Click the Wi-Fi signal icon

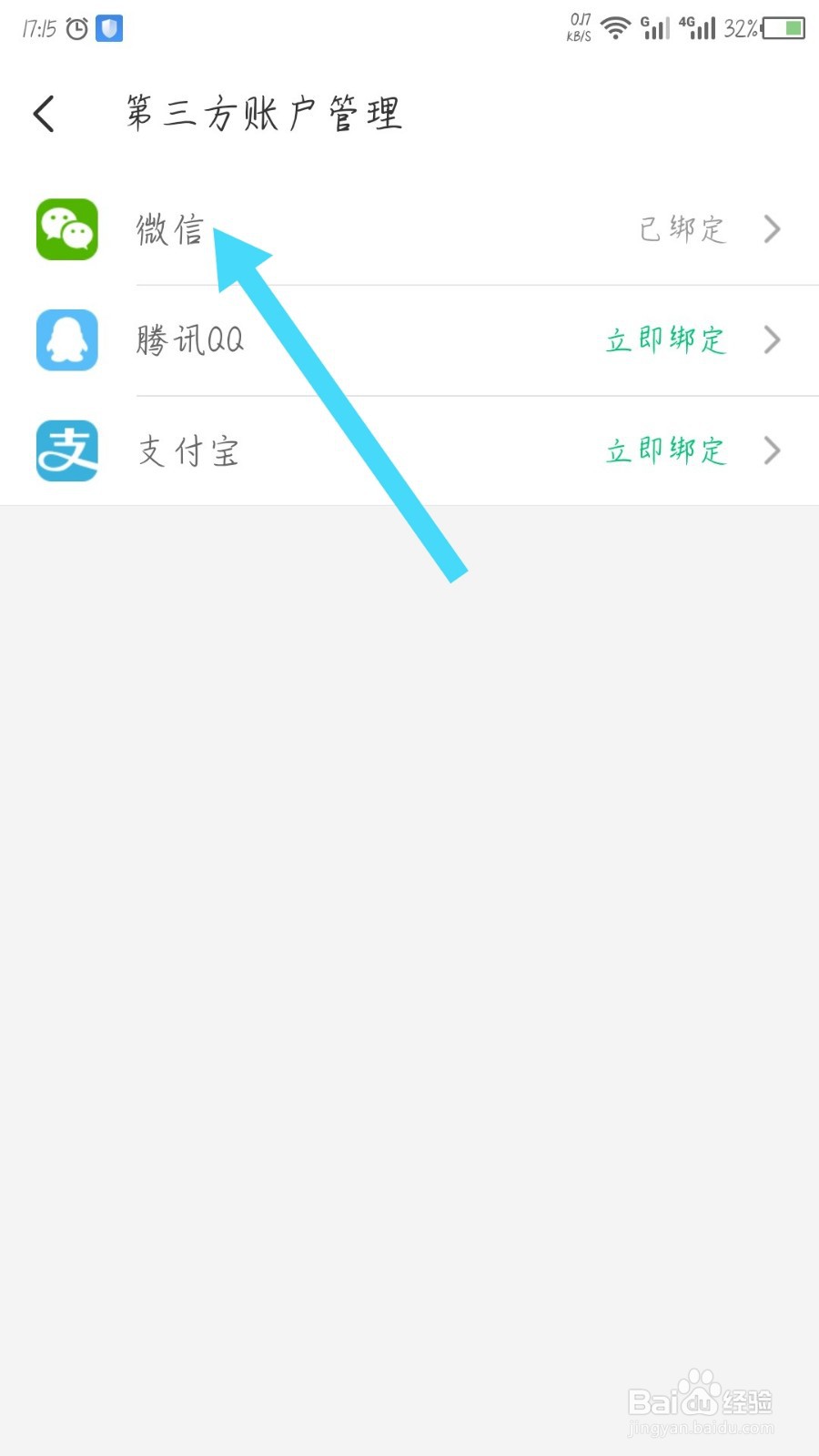pos(615,26)
